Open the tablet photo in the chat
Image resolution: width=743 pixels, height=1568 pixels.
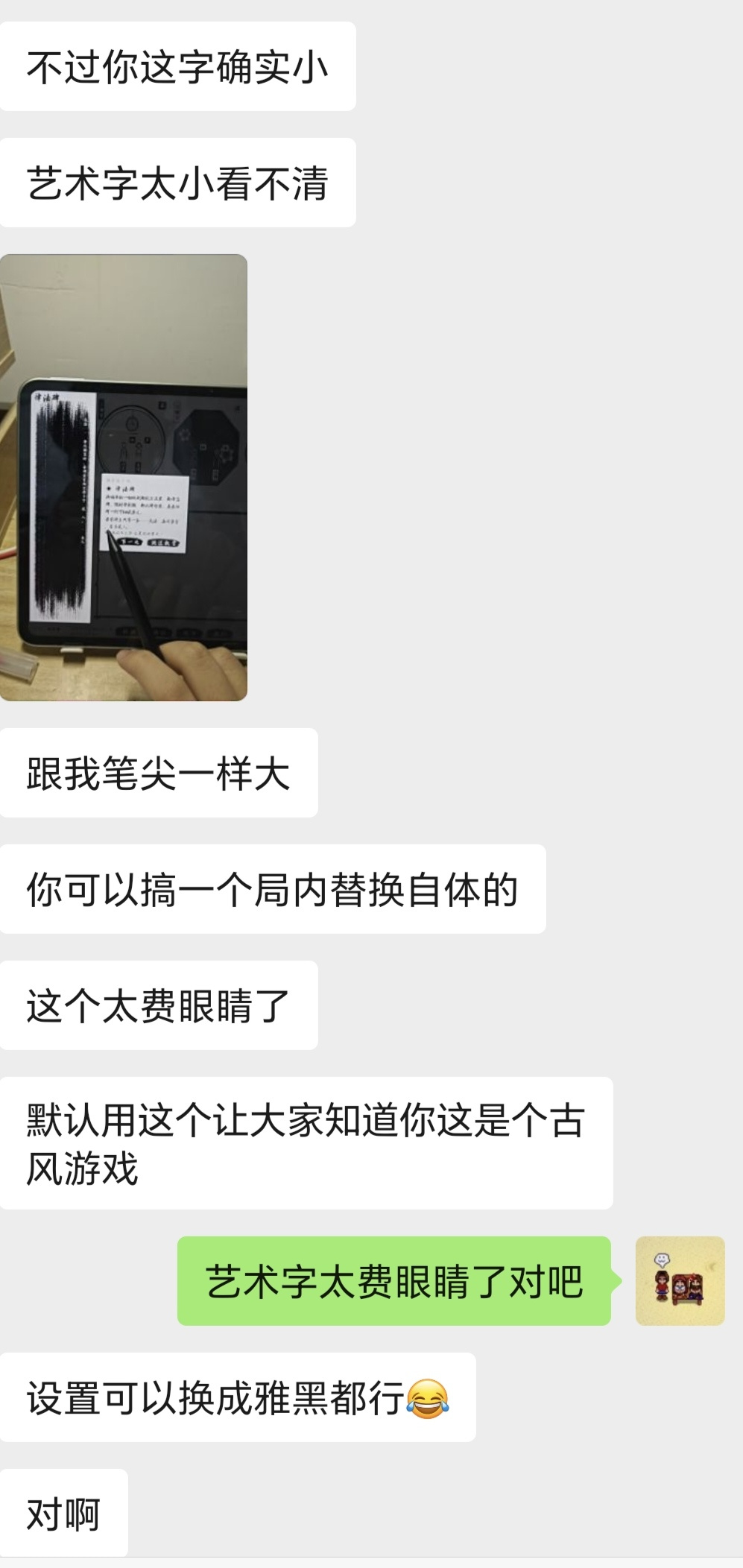click(x=123, y=478)
